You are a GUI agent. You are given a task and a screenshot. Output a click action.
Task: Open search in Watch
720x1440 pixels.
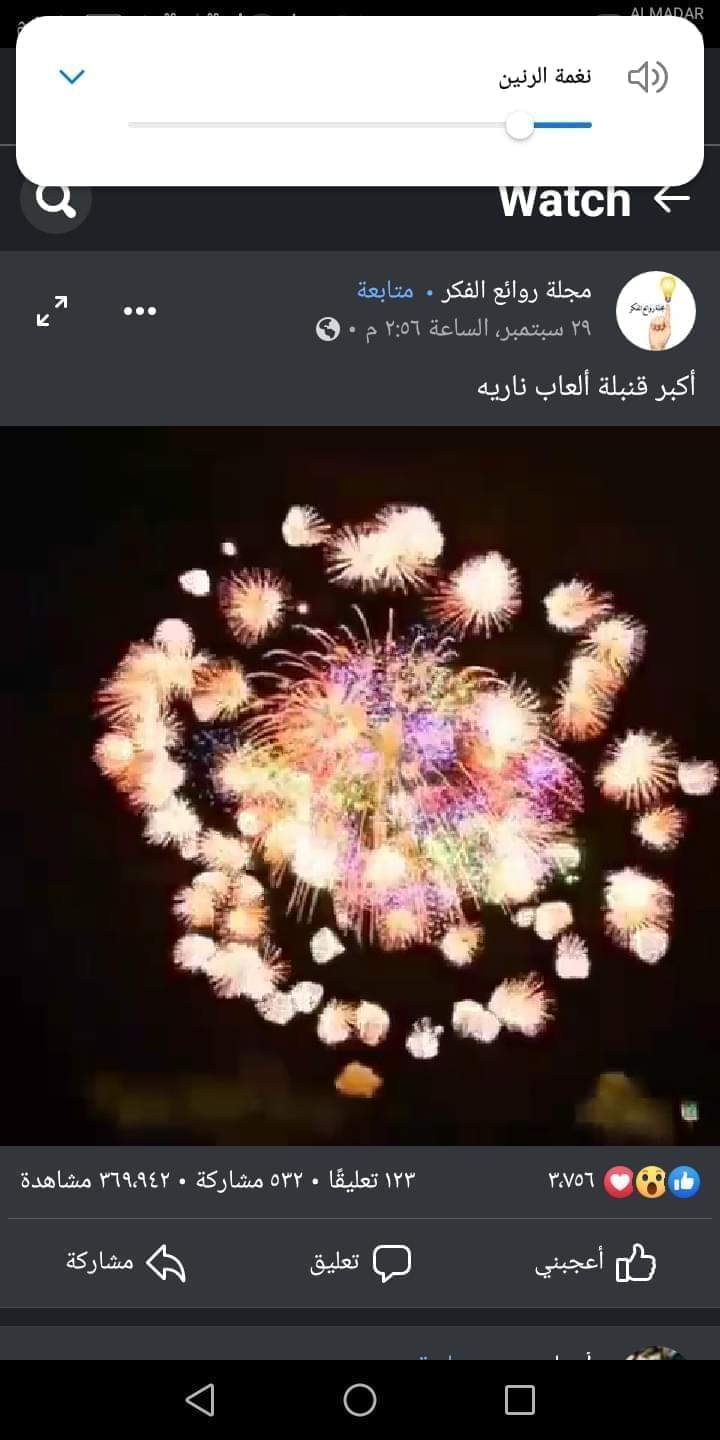tap(56, 199)
